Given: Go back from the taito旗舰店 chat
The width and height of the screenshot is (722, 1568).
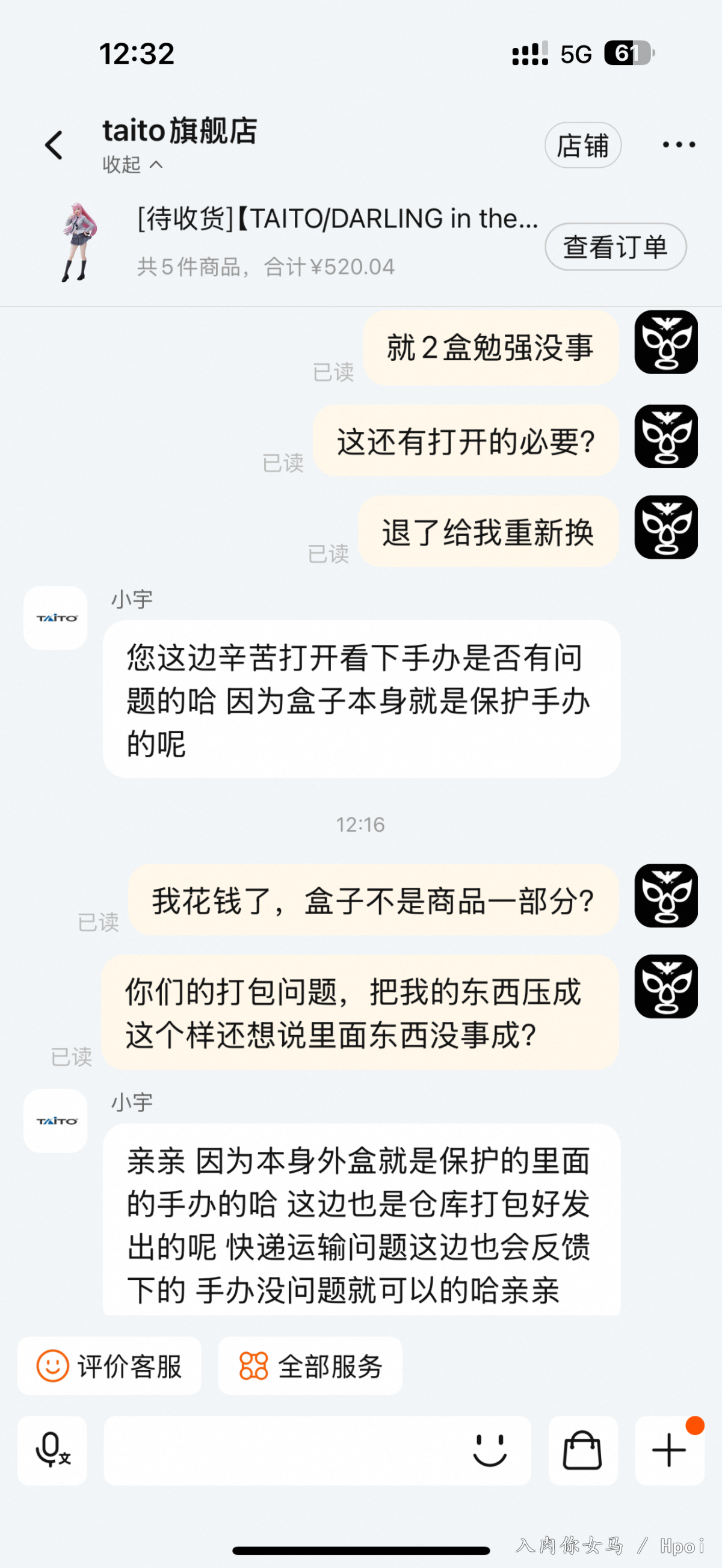Looking at the screenshot, I should click(x=54, y=146).
